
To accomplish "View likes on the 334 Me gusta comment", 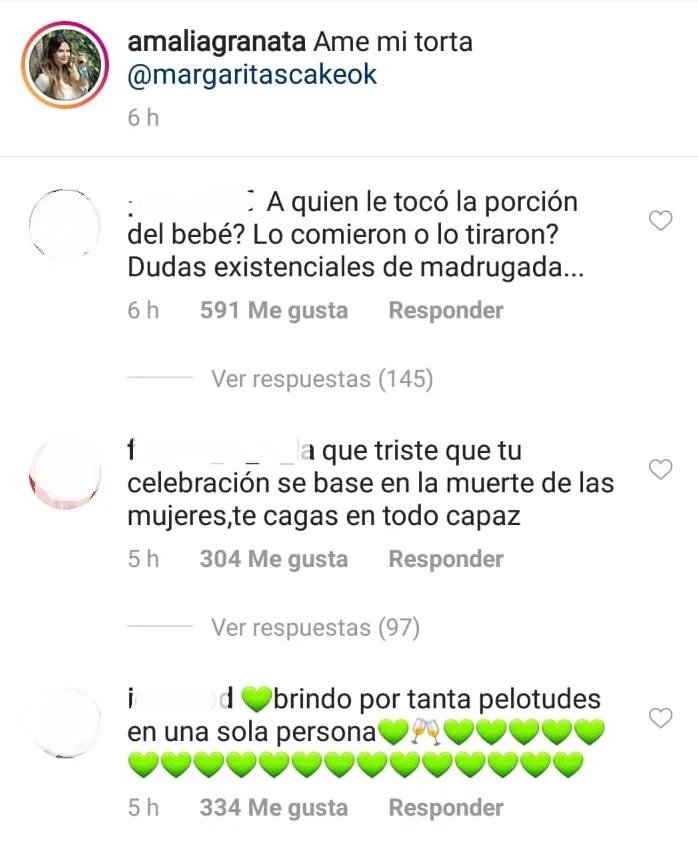I will point(274,807).
